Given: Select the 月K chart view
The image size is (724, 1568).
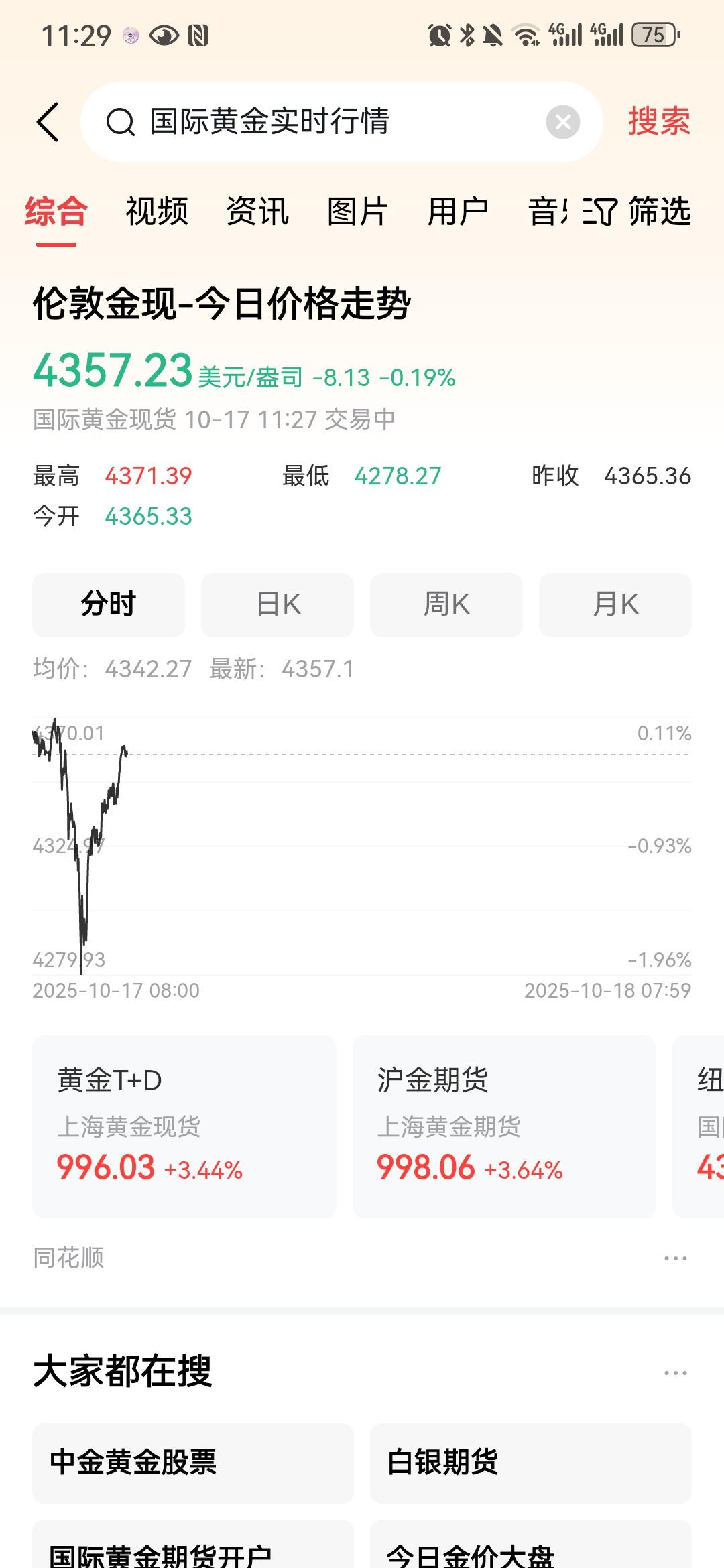Looking at the screenshot, I should (x=615, y=604).
